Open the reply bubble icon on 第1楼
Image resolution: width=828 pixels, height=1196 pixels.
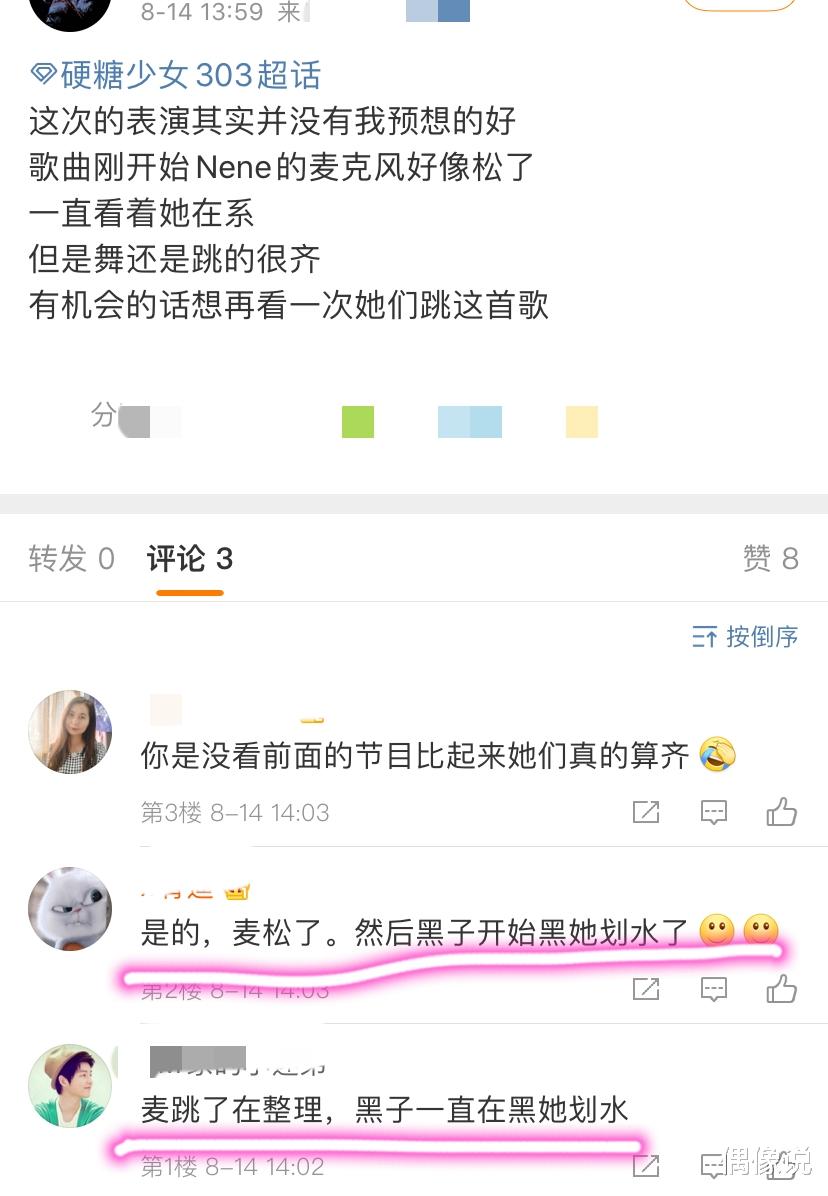pyautogui.click(x=714, y=1165)
